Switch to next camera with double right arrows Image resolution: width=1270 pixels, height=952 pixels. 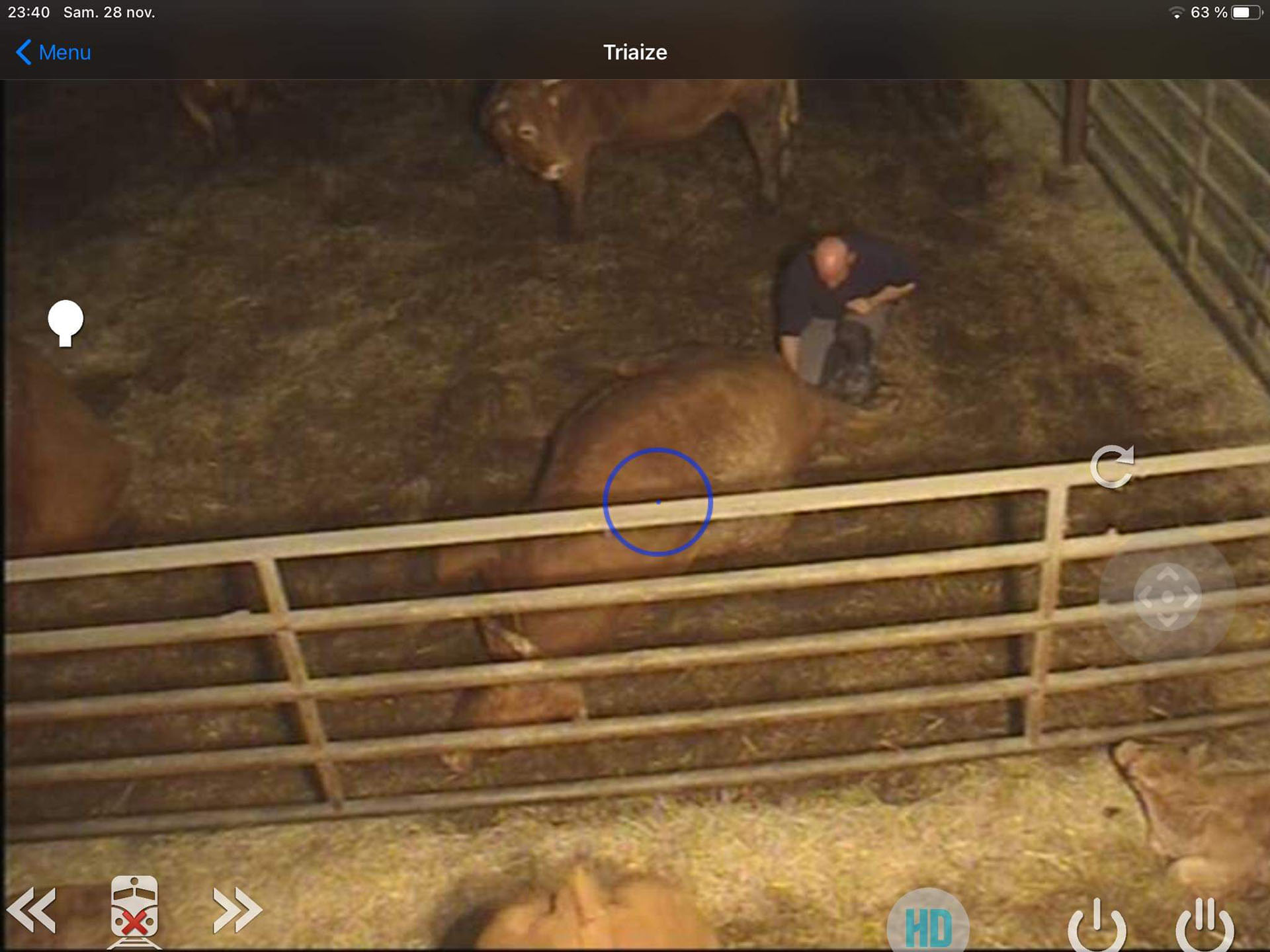[x=237, y=910]
